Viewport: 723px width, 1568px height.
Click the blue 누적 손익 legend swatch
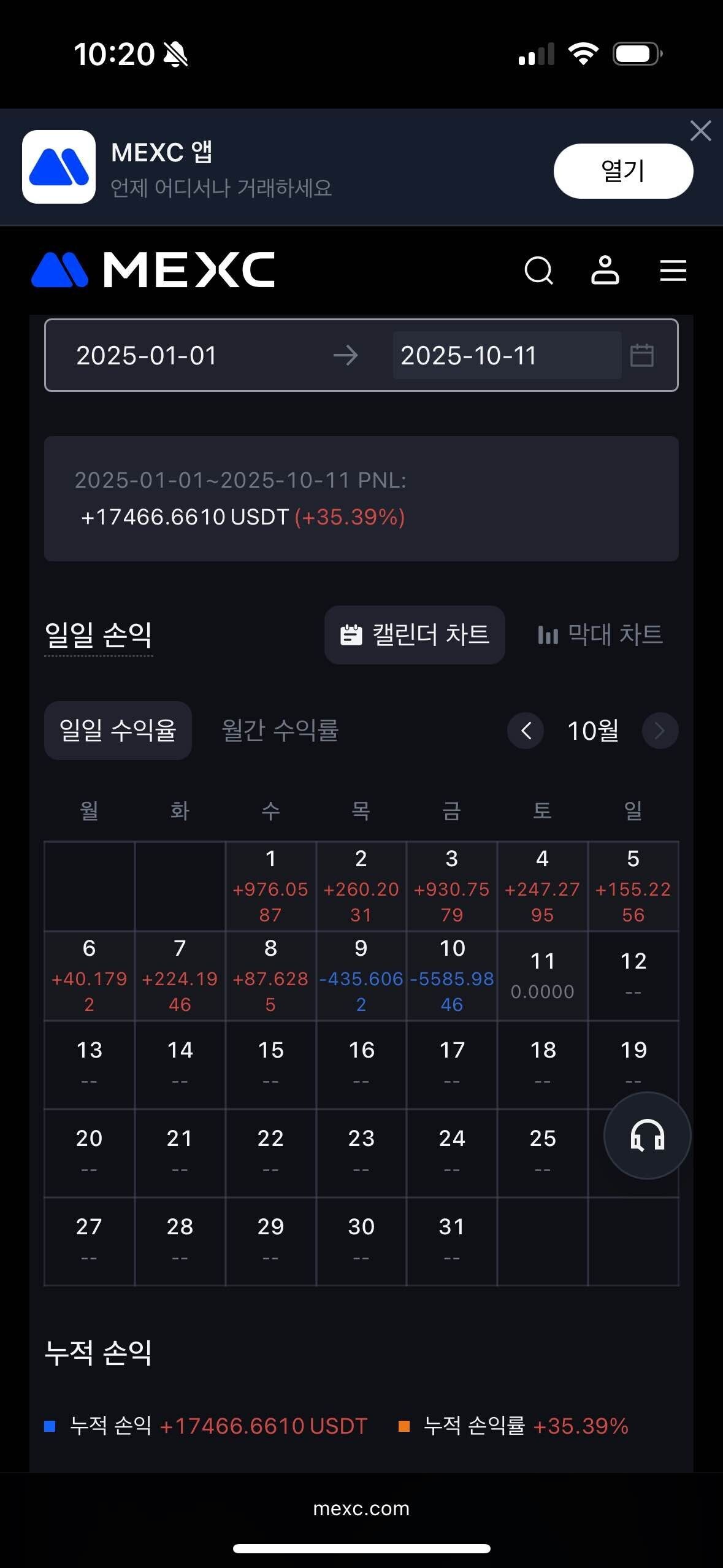(51, 1426)
